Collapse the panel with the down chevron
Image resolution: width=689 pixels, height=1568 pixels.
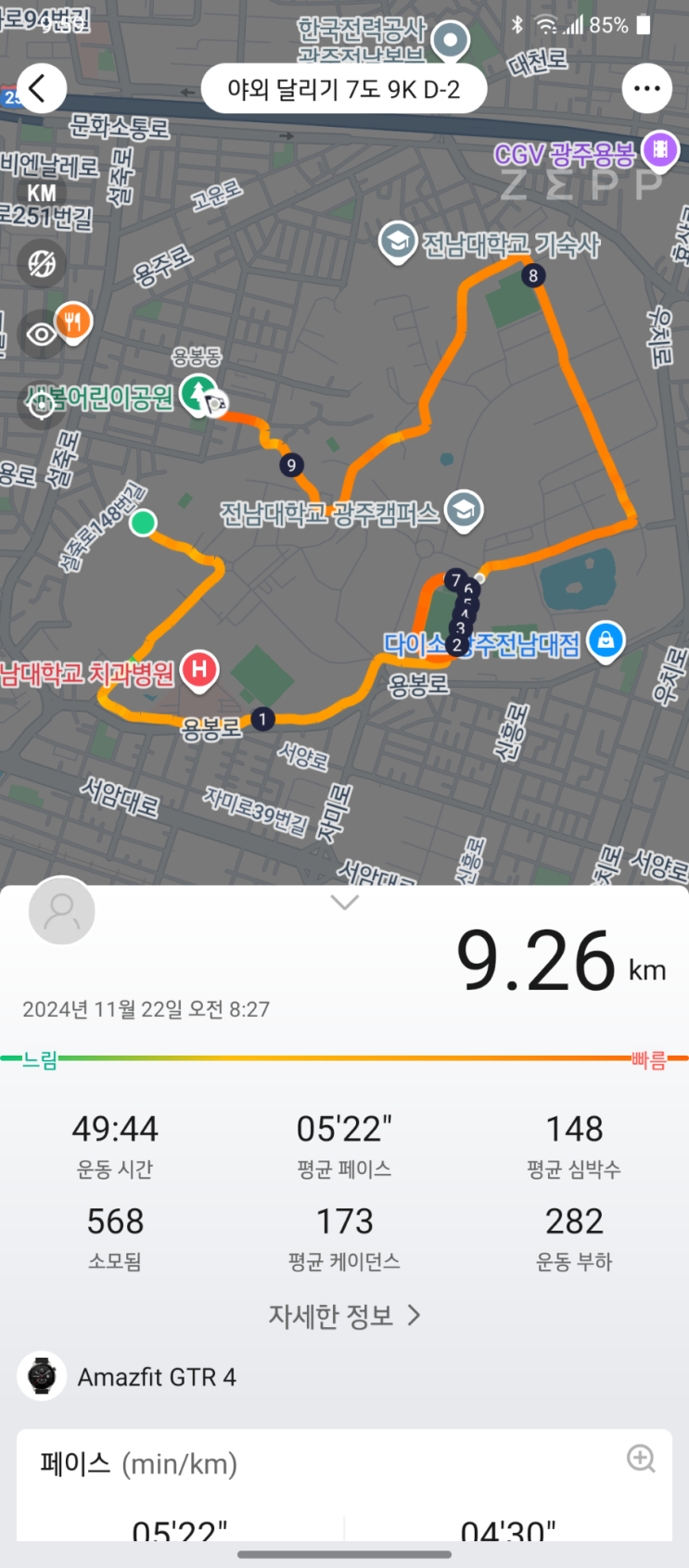tap(345, 903)
